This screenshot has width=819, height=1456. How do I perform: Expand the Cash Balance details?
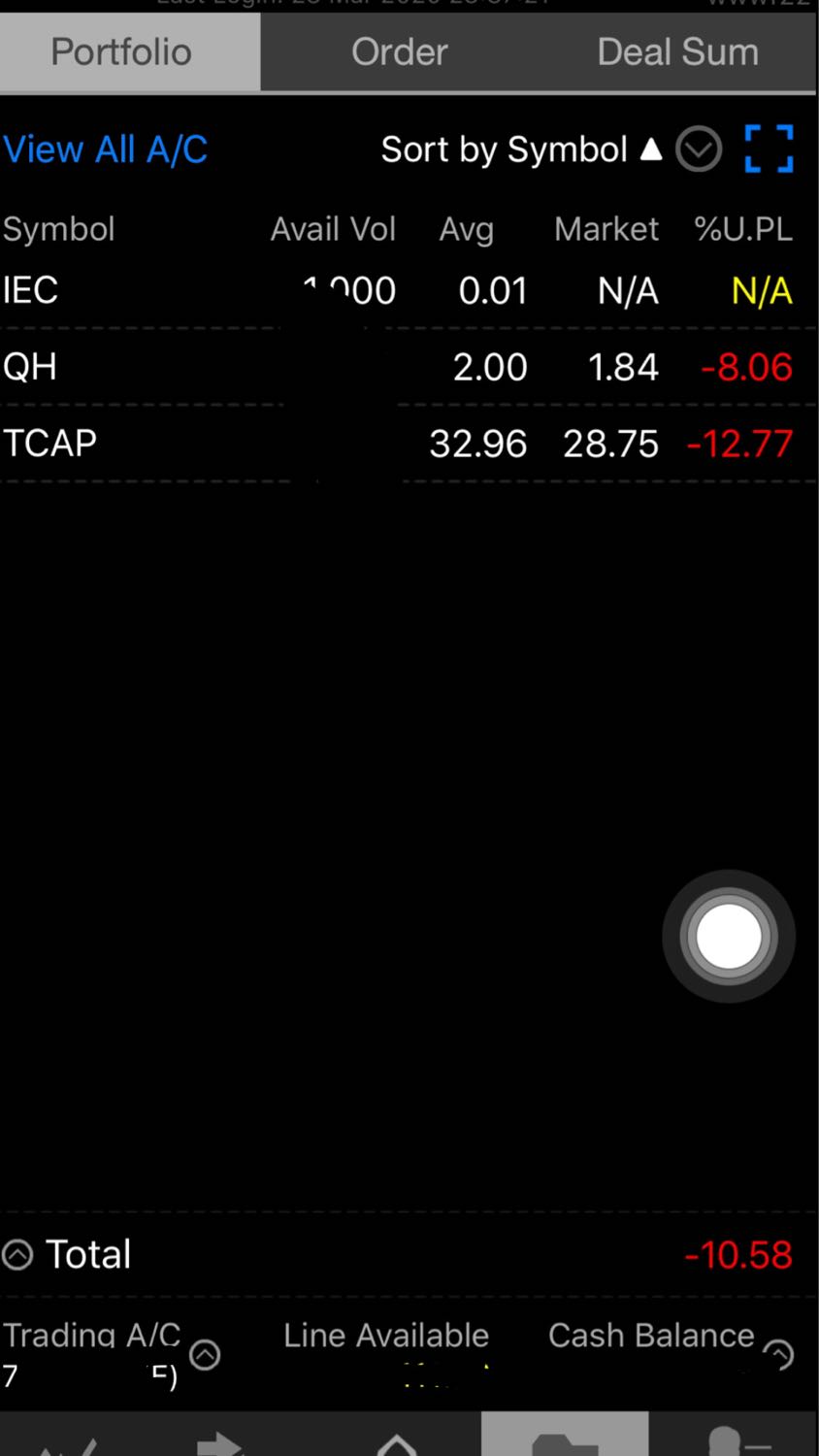click(778, 1354)
